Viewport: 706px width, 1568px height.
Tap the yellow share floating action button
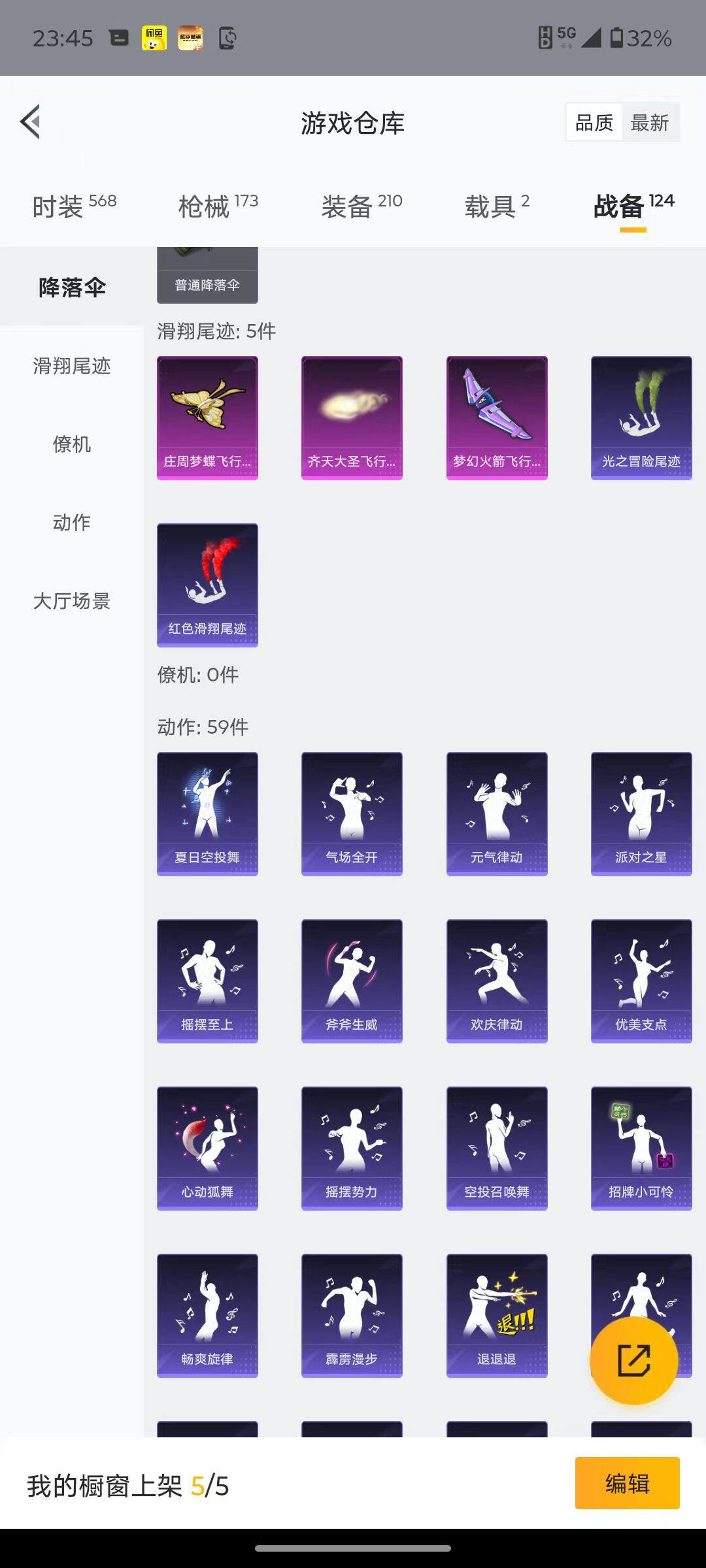tap(633, 1360)
